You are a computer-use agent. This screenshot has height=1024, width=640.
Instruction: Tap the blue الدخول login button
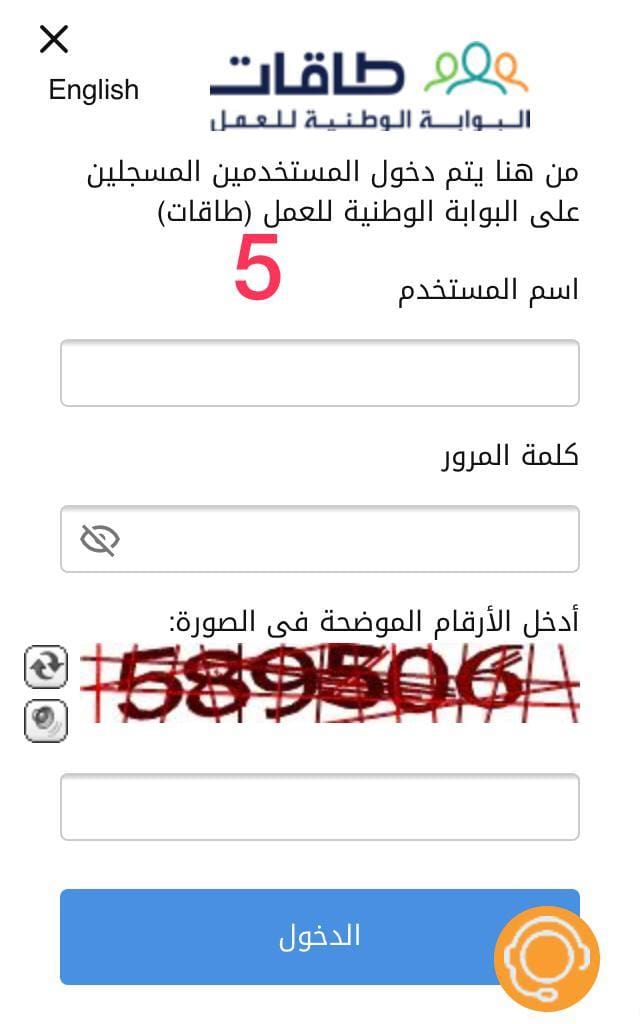(x=320, y=936)
